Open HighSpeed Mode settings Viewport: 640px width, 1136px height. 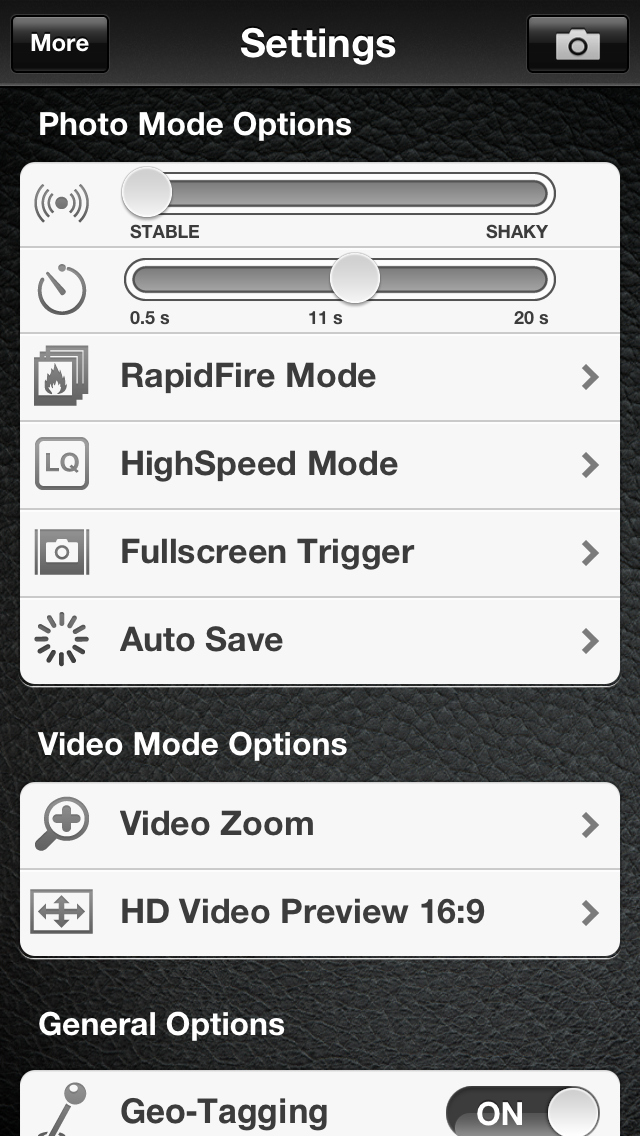click(320, 465)
